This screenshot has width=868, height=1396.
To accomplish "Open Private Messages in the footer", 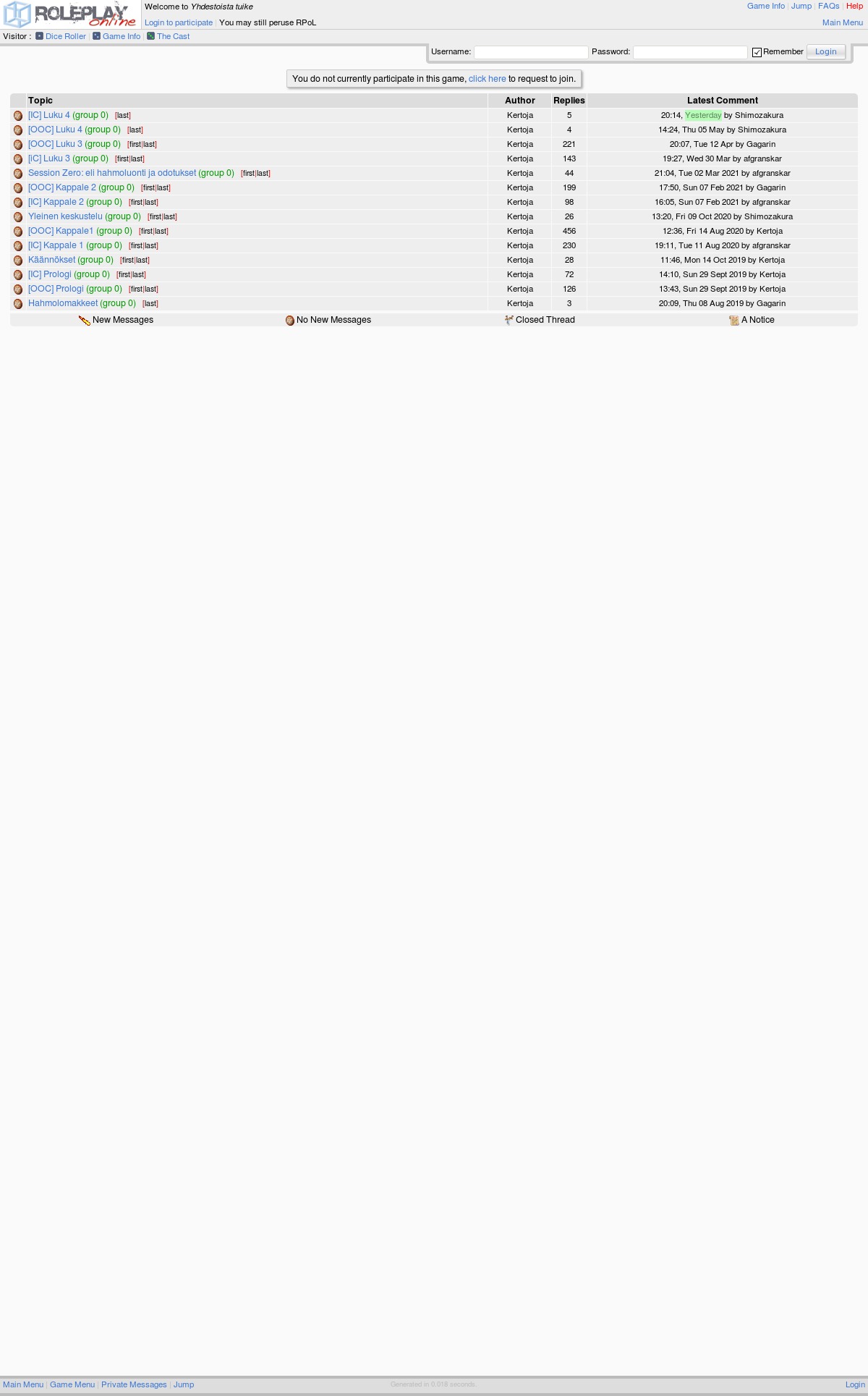I will pyautogui.click(x=134, y=1384).
